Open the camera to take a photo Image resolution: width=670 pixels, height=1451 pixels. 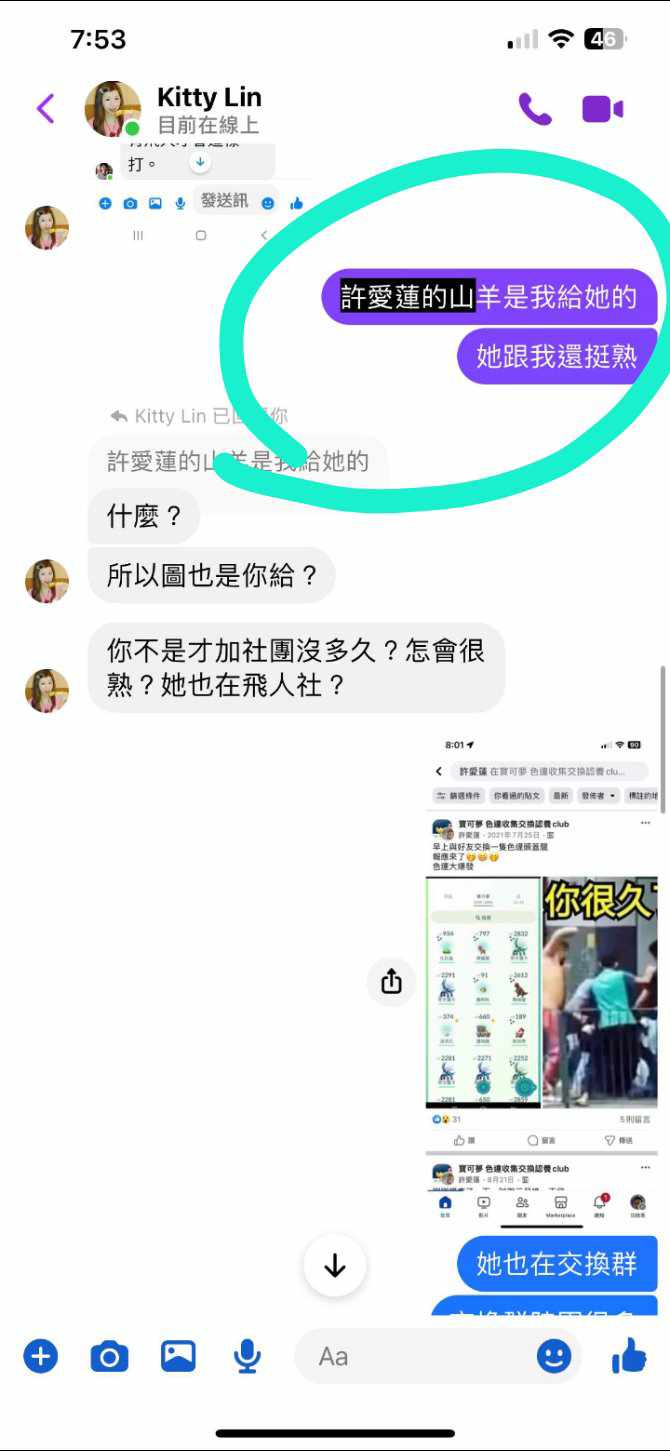pyautogui.click(x=109, y=1356)
